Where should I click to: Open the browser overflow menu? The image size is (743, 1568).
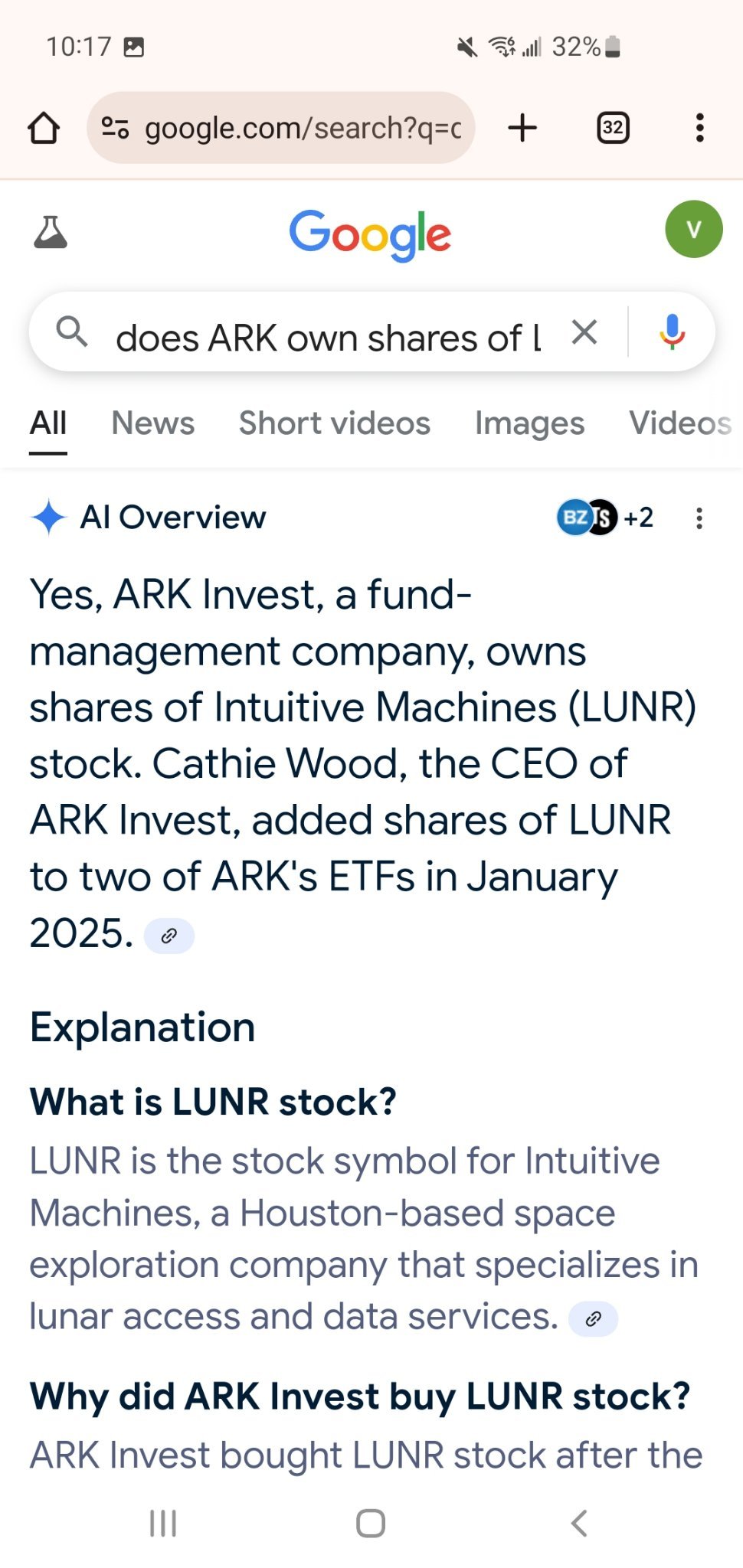click(699, 128)
